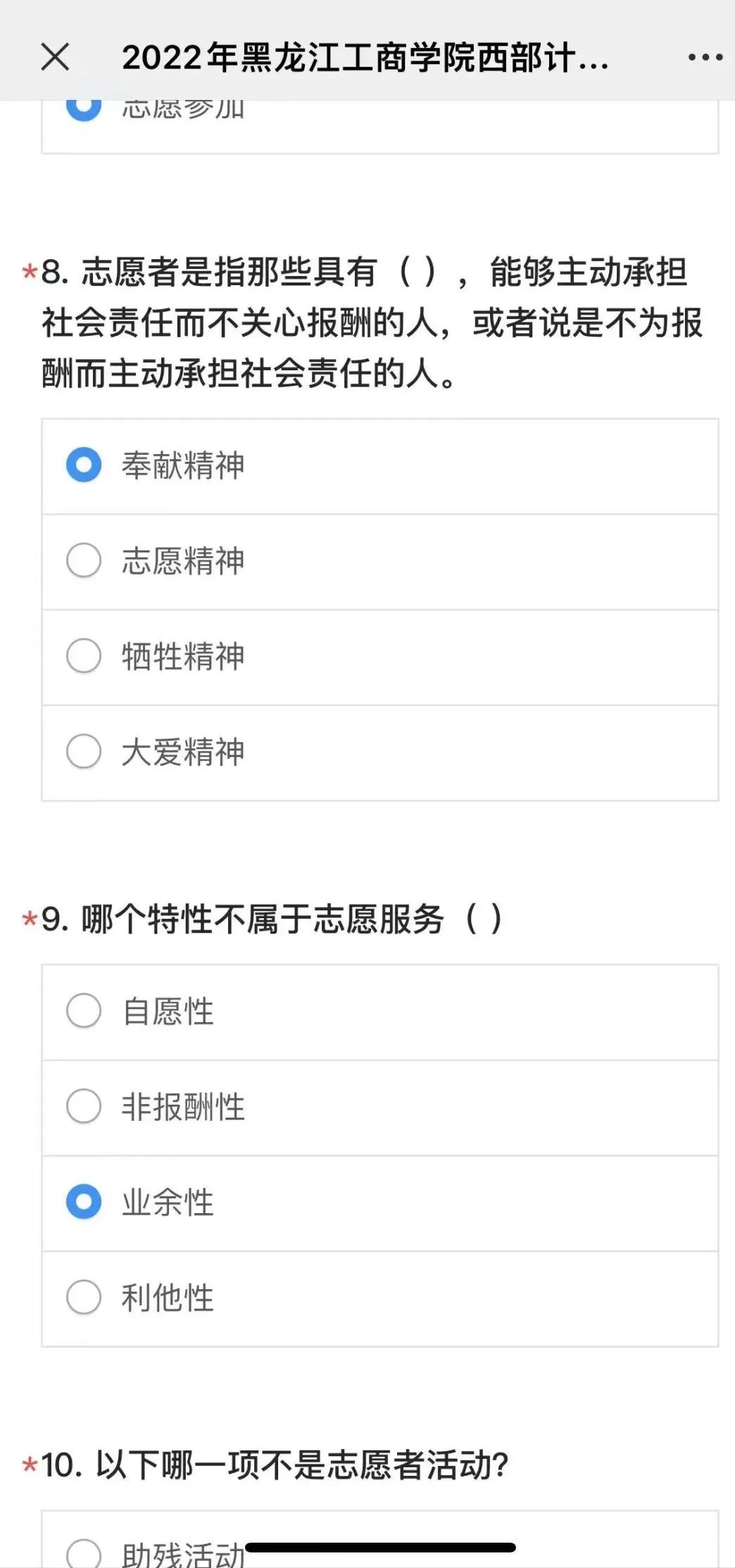Screen dimensions: 735x1568
Task: Choose 自愿性 for question 9
Action: tap(380, 1012)
